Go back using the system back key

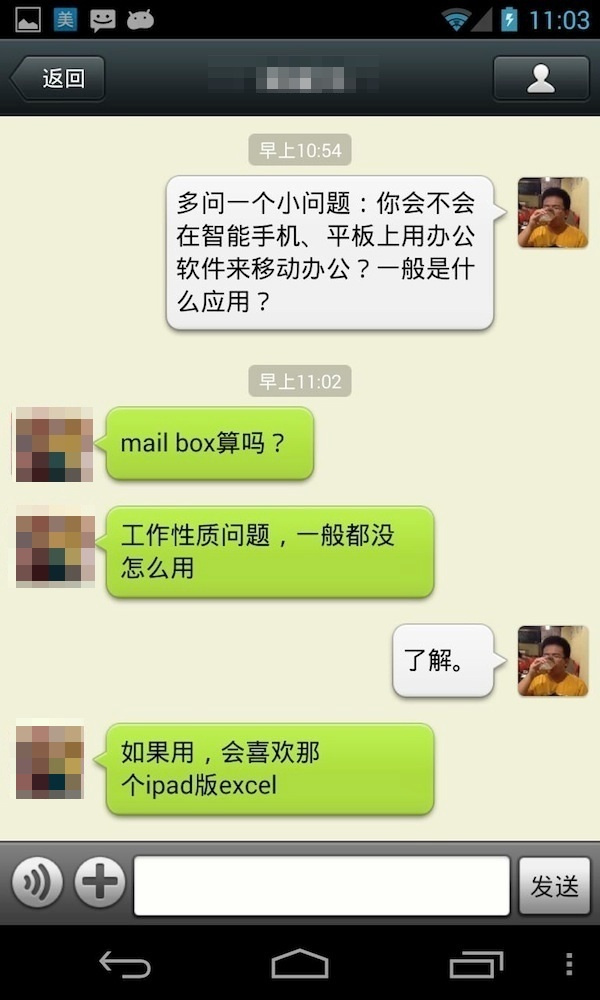pos(125,964)
